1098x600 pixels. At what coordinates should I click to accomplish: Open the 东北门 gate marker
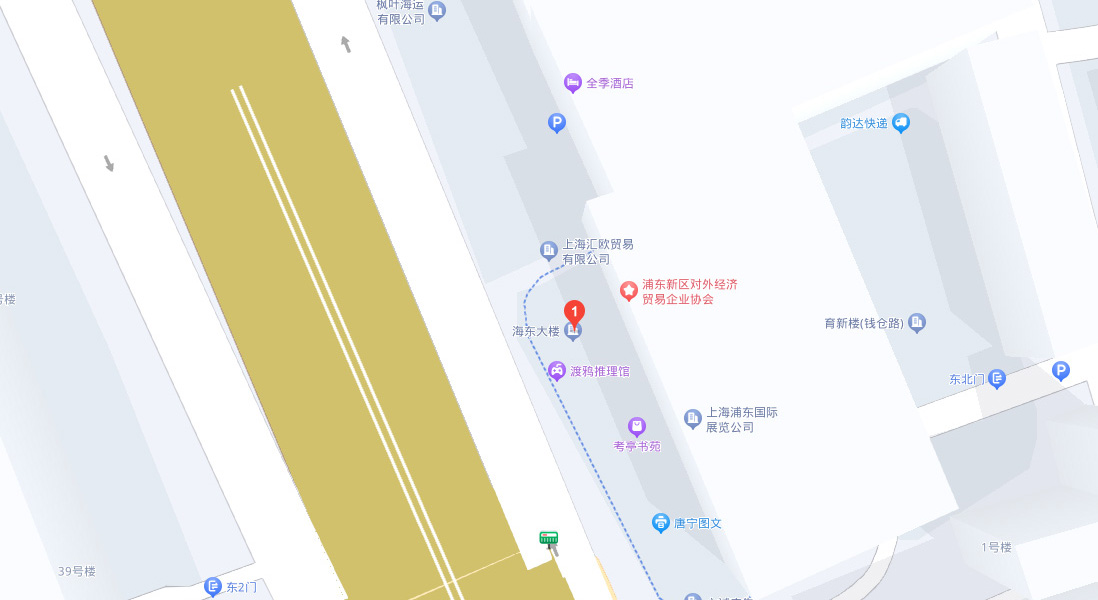click(x=997, y=379)
